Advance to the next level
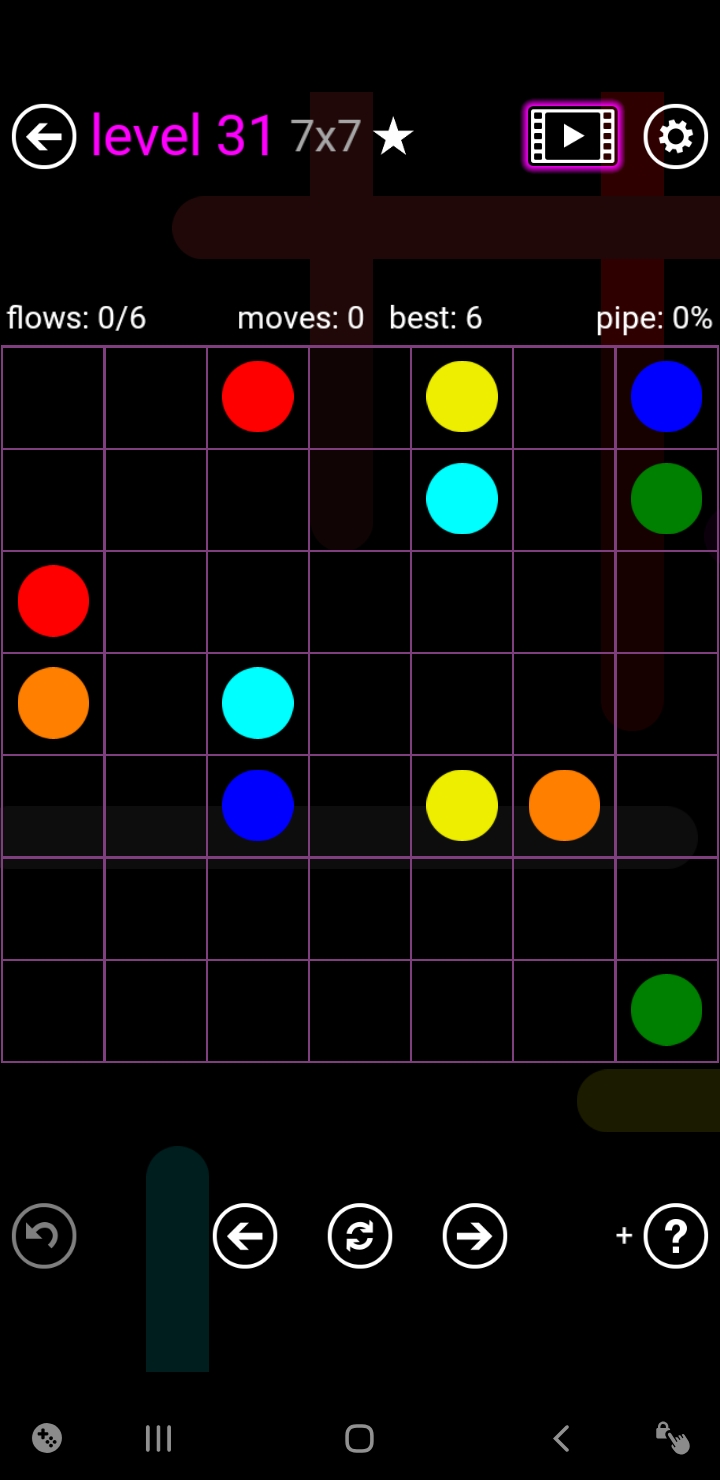 tap(475, 1236)
